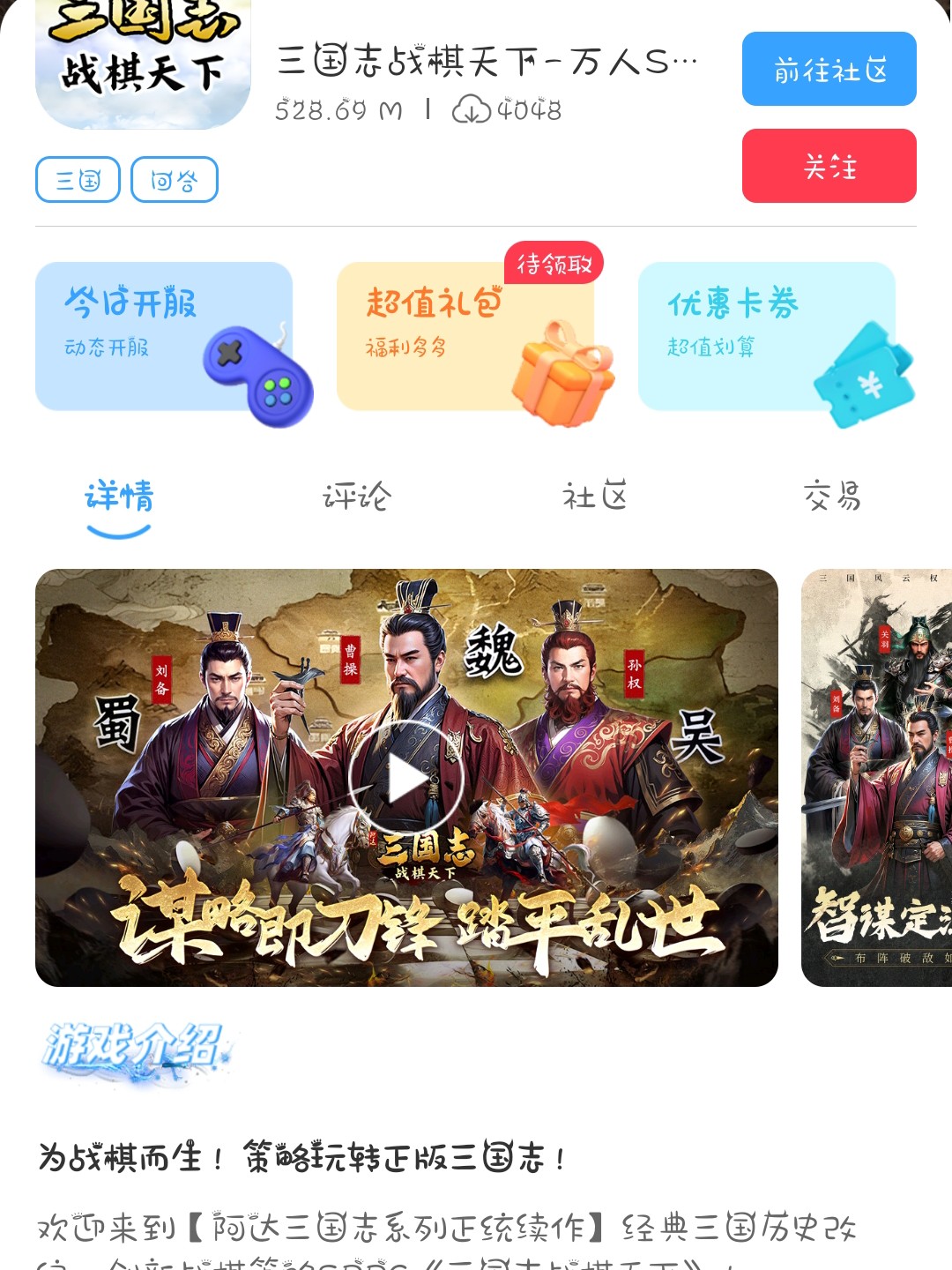Image resolution: width=952 pixels, height=1270 pixels.
Task: Open the 今日开服 card
Action: click(x=164, y=336)
